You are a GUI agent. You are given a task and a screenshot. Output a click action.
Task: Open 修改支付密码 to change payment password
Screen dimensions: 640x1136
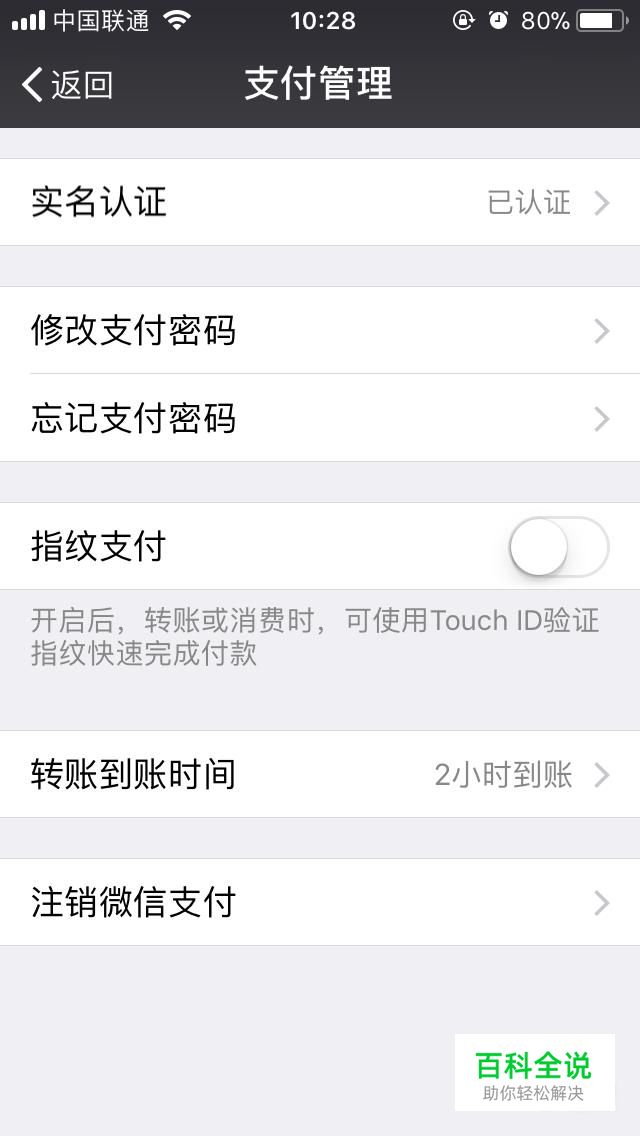[x=320, y=330]
